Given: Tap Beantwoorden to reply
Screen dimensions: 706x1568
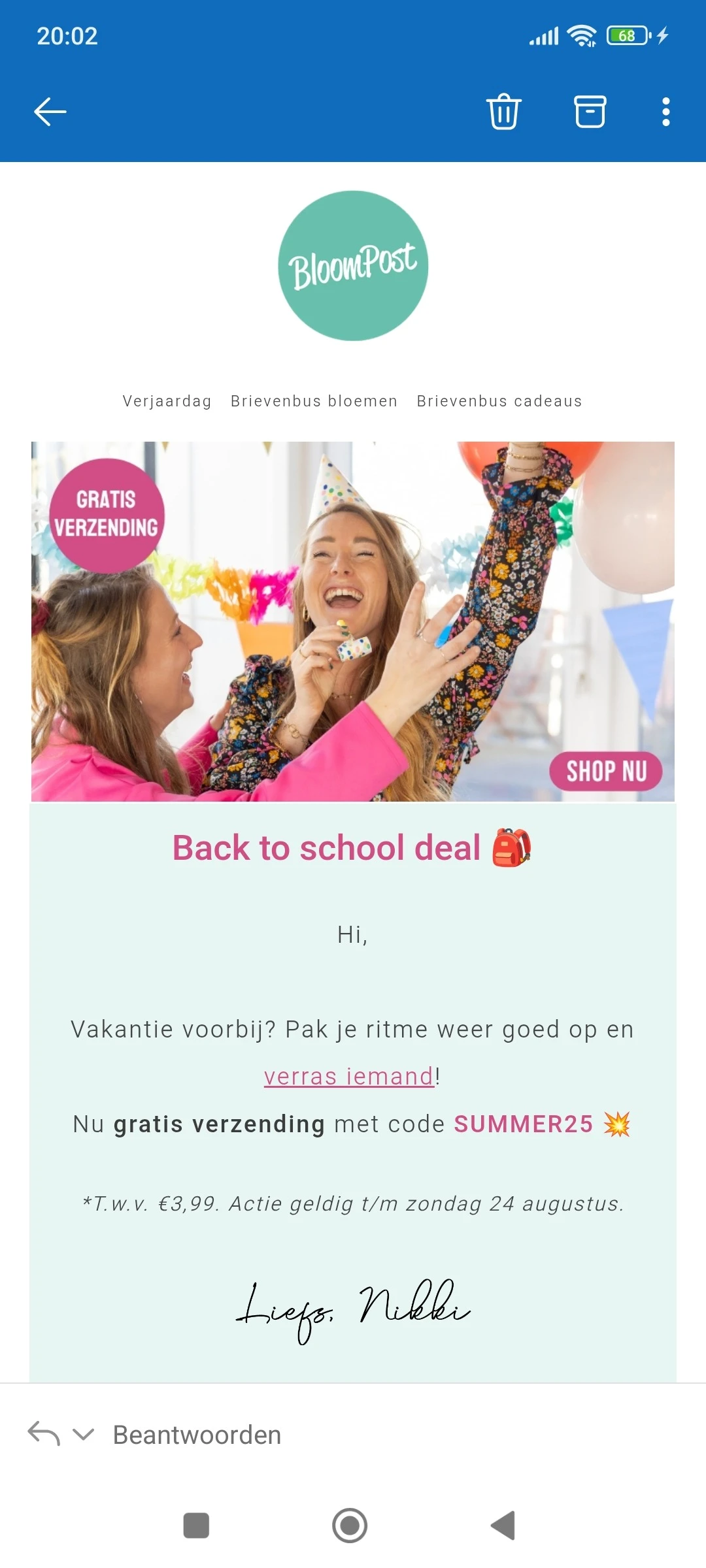Looking at the screenshot, I should (x=197, y=1435).
